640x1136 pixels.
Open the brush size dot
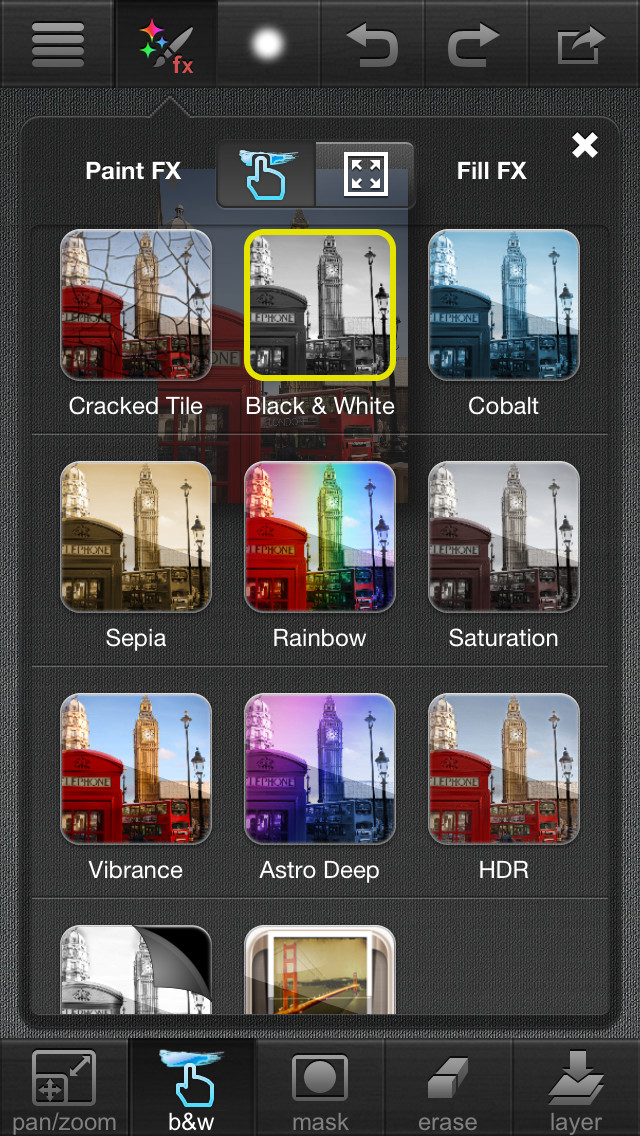(x=267, y=45)
